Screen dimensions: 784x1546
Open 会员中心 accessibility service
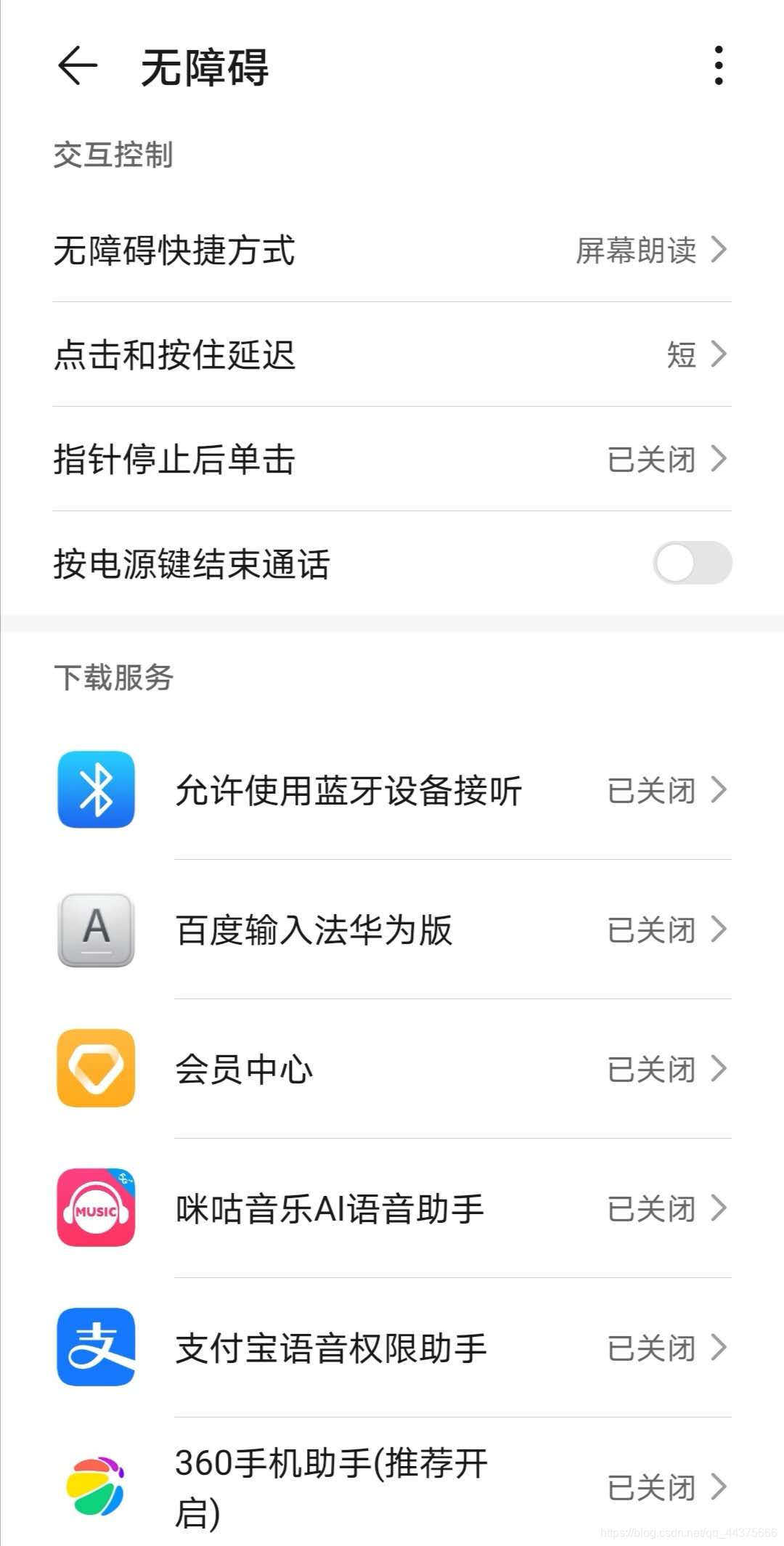pyautogui.click(x=392, y=1070)
